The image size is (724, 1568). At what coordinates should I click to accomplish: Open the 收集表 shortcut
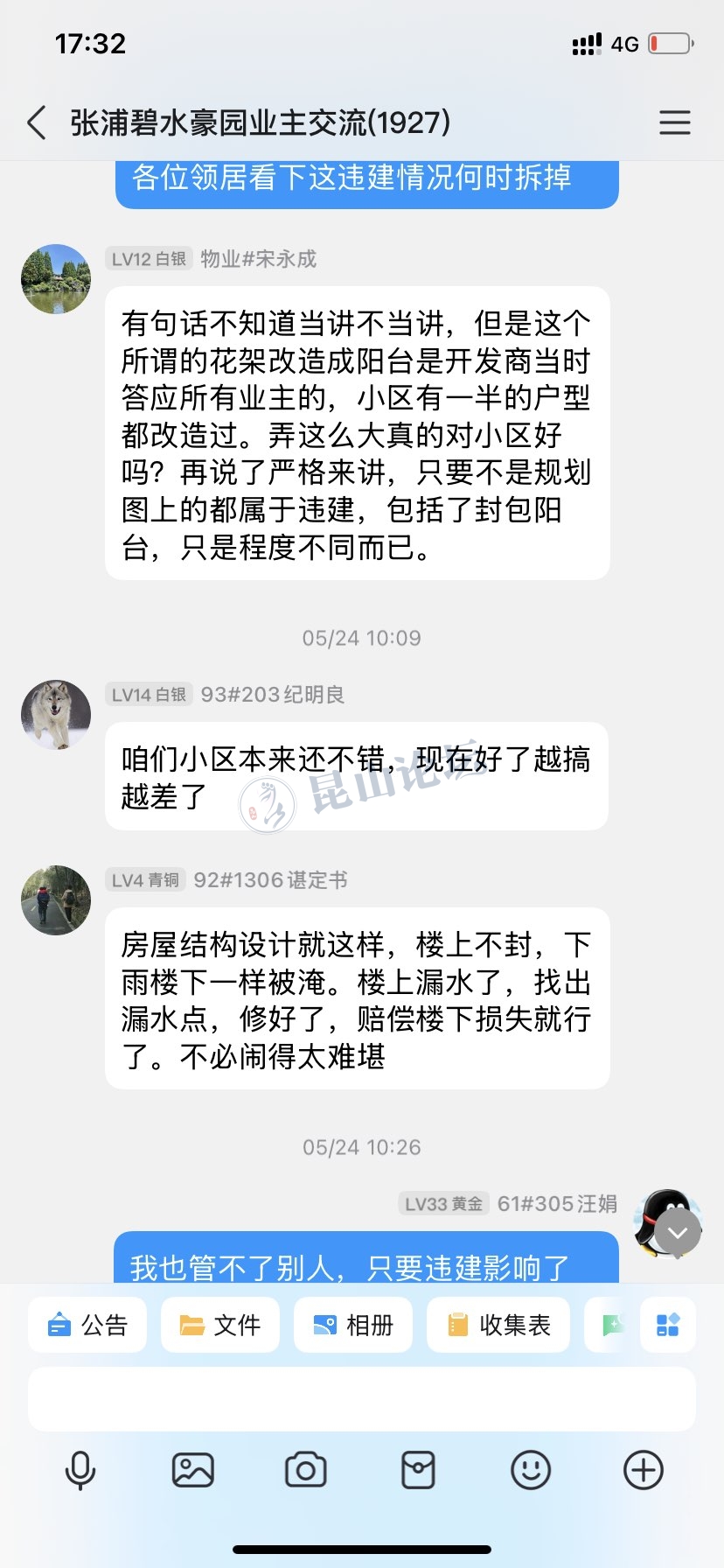pos(498,1325)
